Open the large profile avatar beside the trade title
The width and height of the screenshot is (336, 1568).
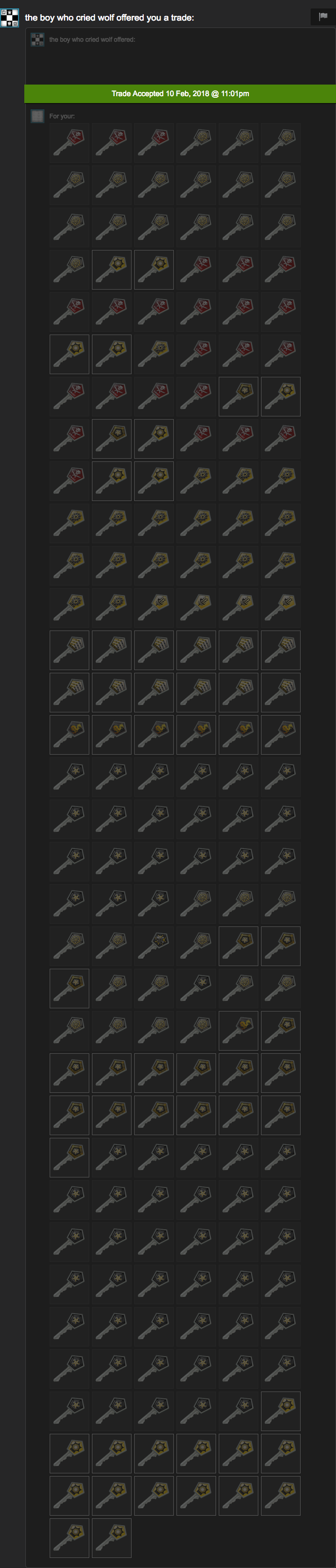tap(10, 17)
